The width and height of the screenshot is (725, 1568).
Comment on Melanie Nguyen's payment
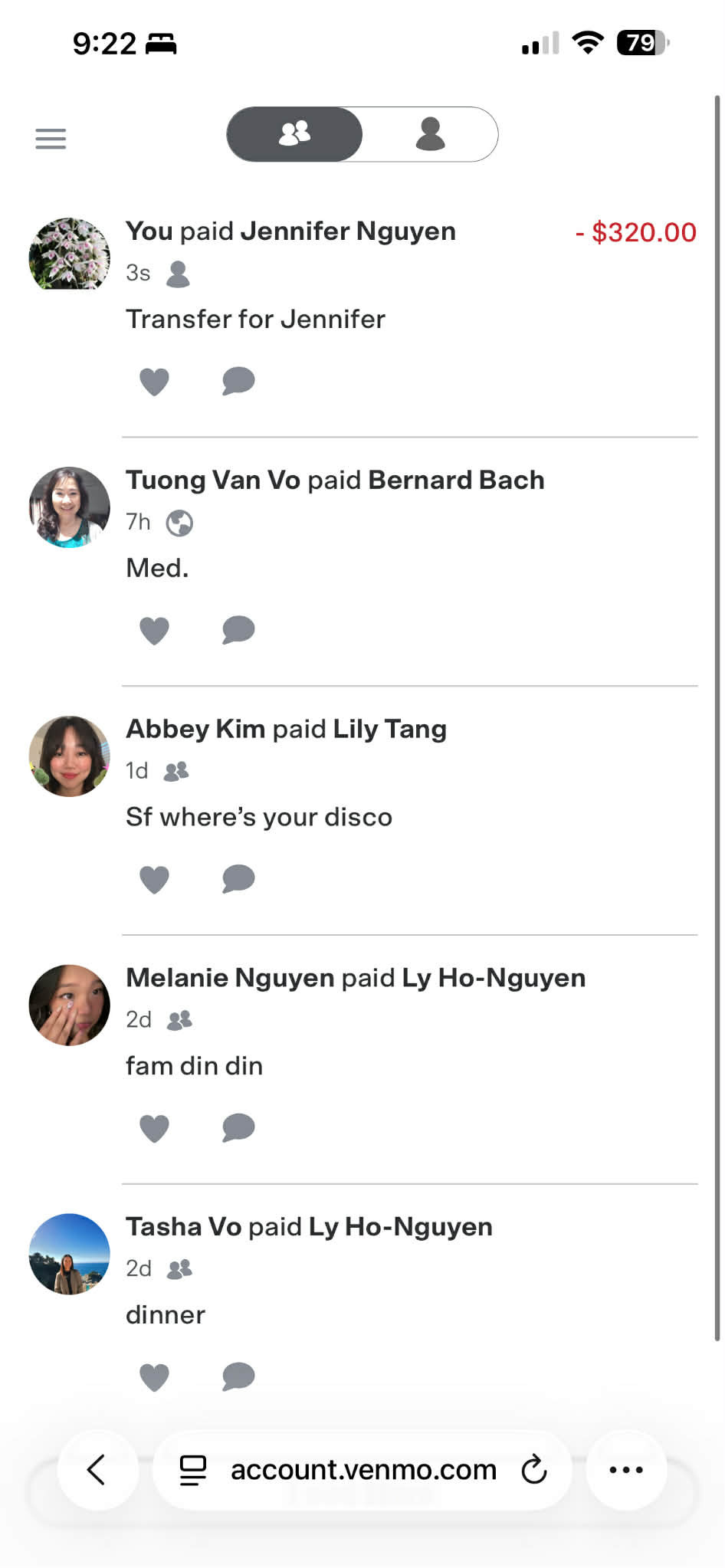pos(238,1127)
